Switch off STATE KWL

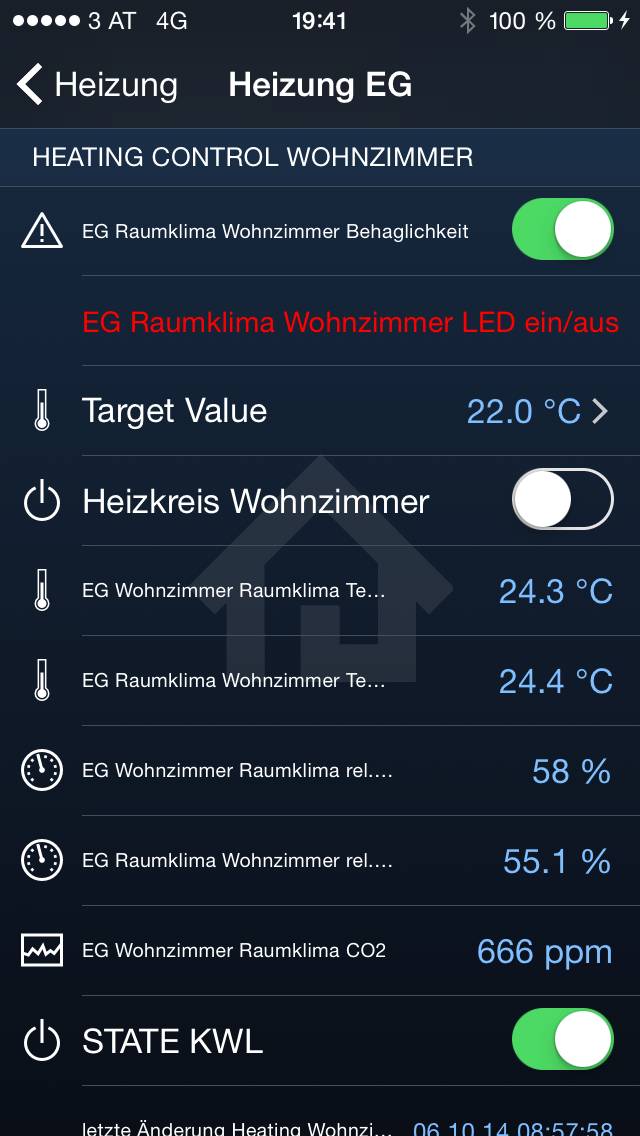coord(562,1040)
